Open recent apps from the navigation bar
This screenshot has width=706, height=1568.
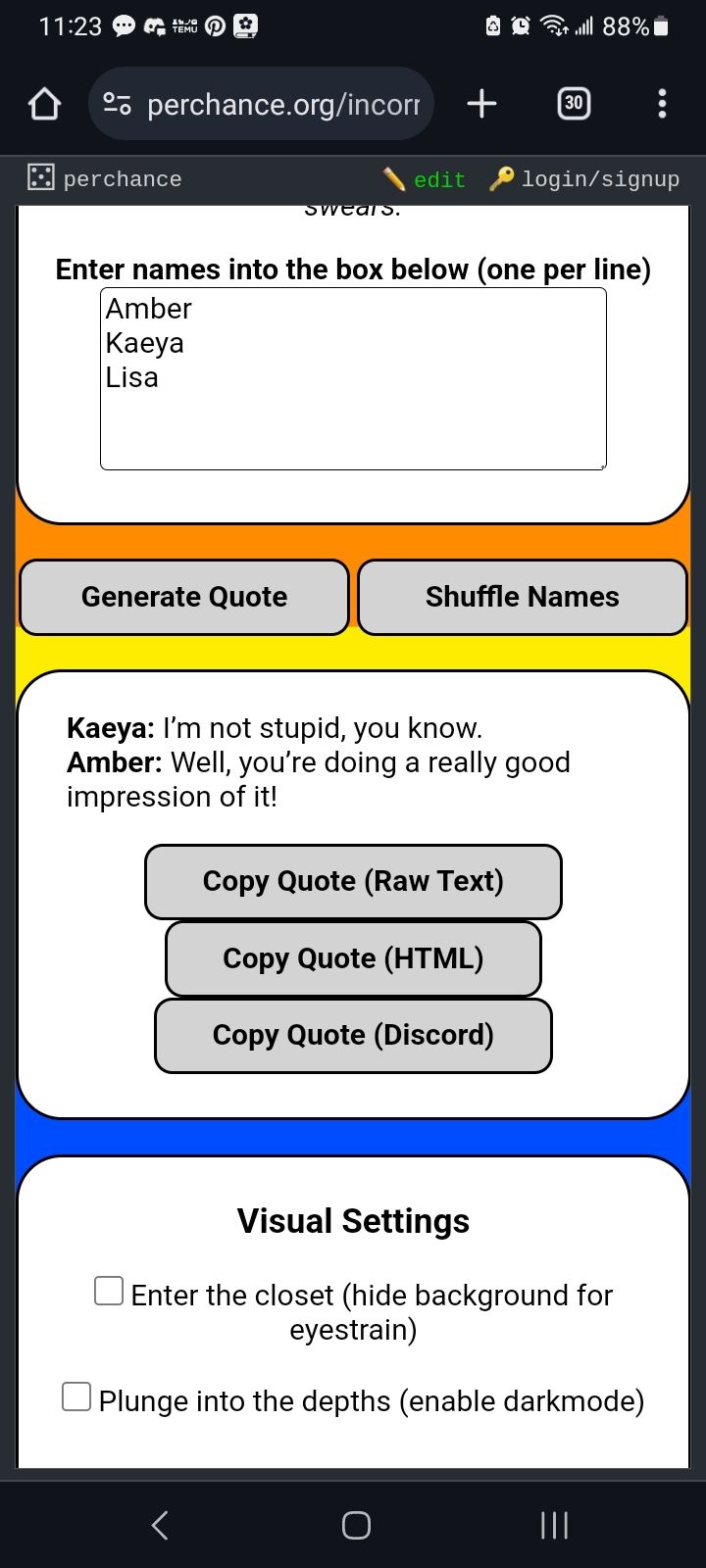[x=554, y=1525]
